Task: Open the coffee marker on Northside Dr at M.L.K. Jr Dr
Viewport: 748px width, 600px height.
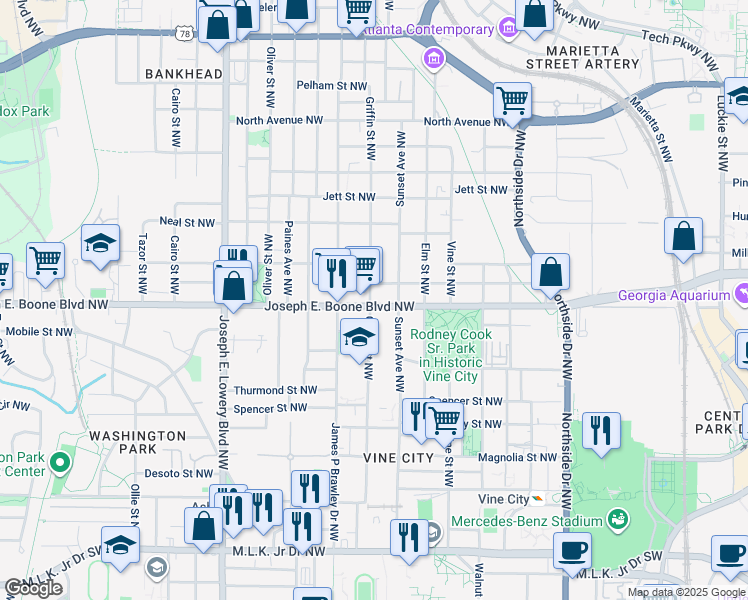Action: click(572, 553)
